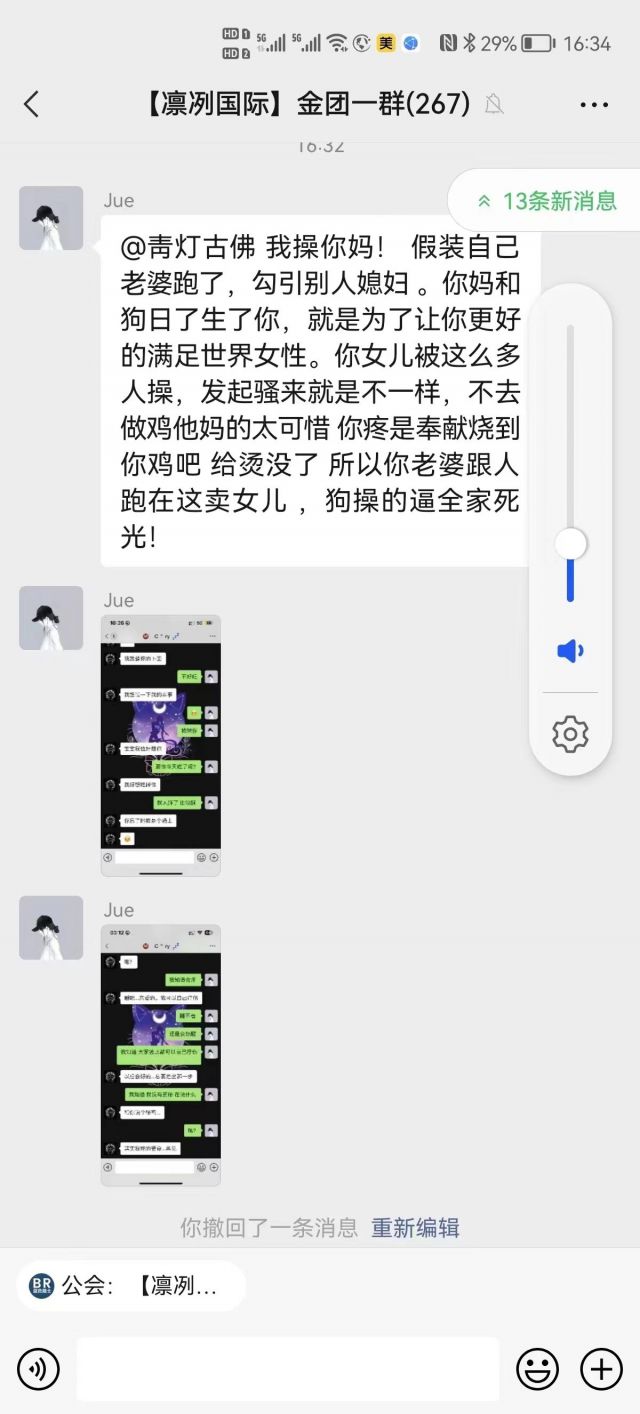Image resolution: width=640 pixels, height=1414 pixels.
Task: Focus the message text field
Action: tap(288, 1369)
